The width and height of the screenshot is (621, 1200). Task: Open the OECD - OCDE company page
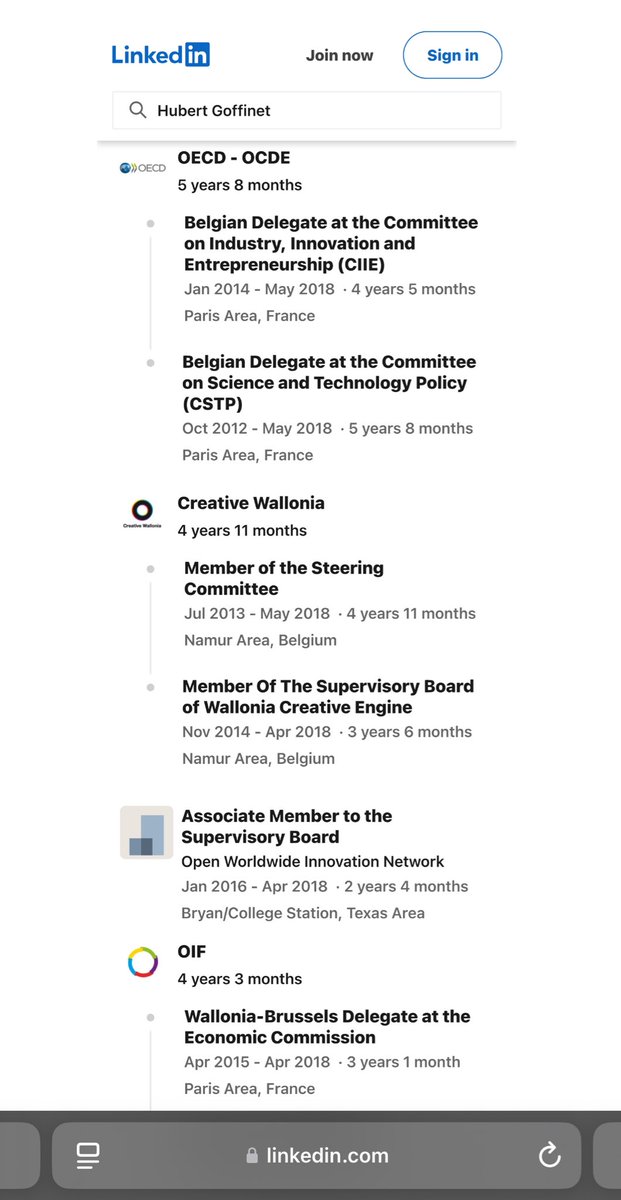pos(234,158)
